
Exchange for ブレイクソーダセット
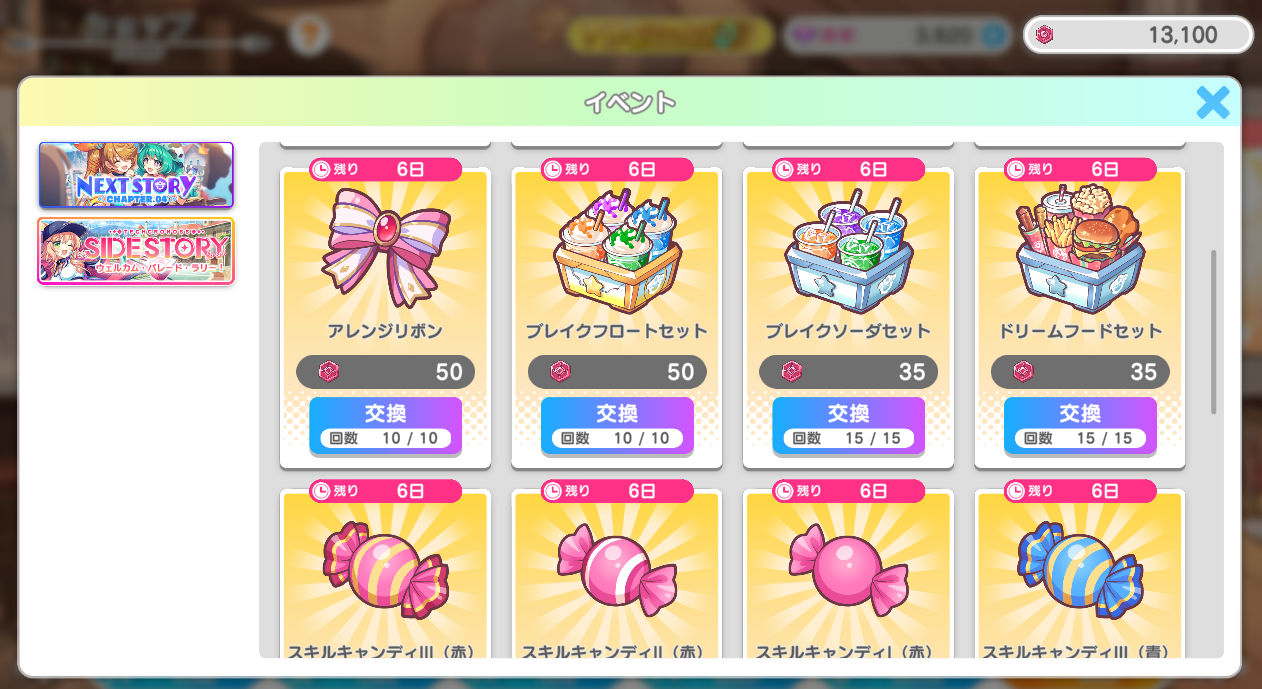pyautogui.click(x=848, y=425)
